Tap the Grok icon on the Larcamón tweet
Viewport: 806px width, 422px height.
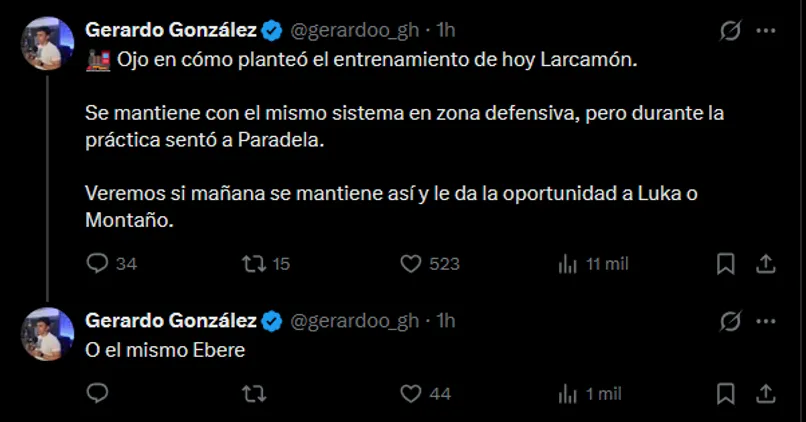(730, 31)
